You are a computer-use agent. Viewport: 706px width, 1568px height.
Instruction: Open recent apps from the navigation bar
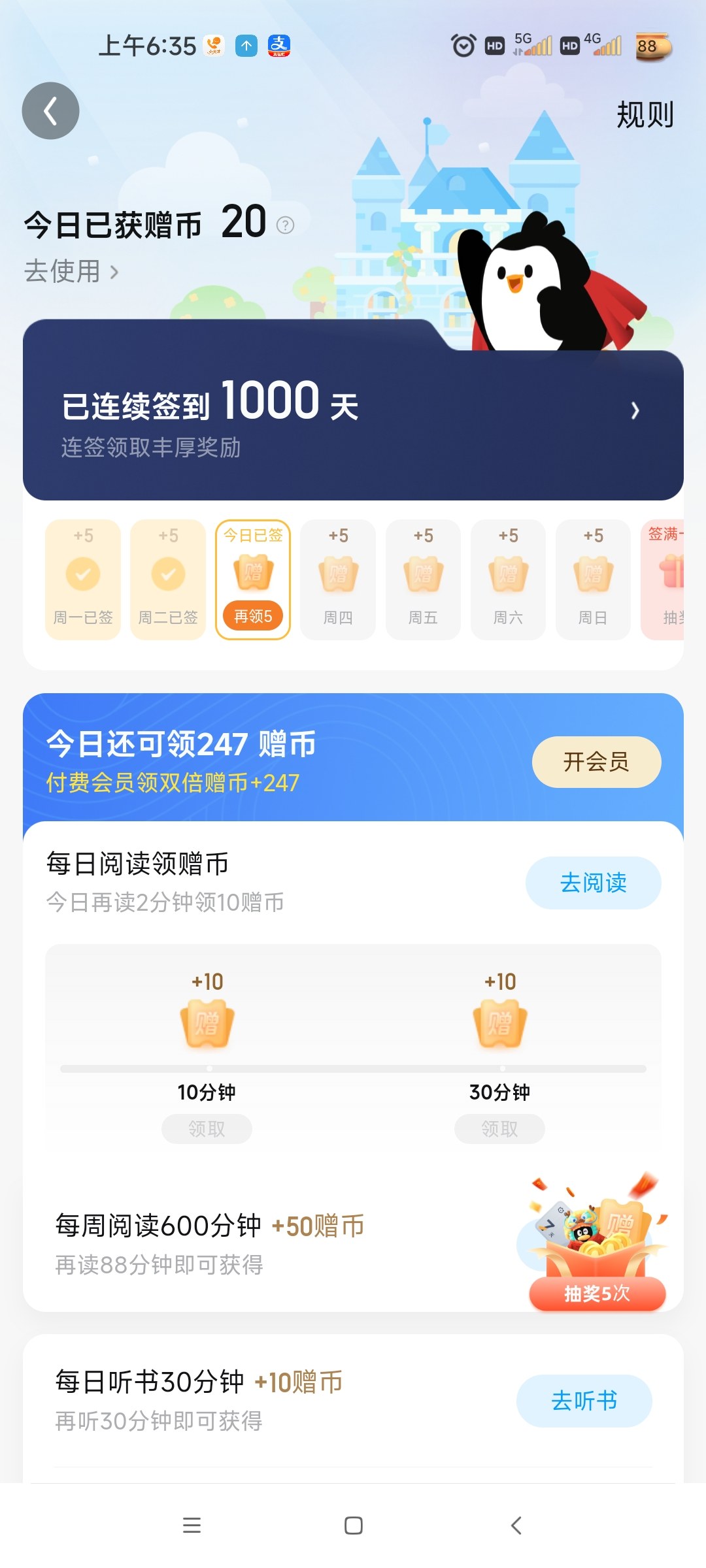tap(192, 1526)
